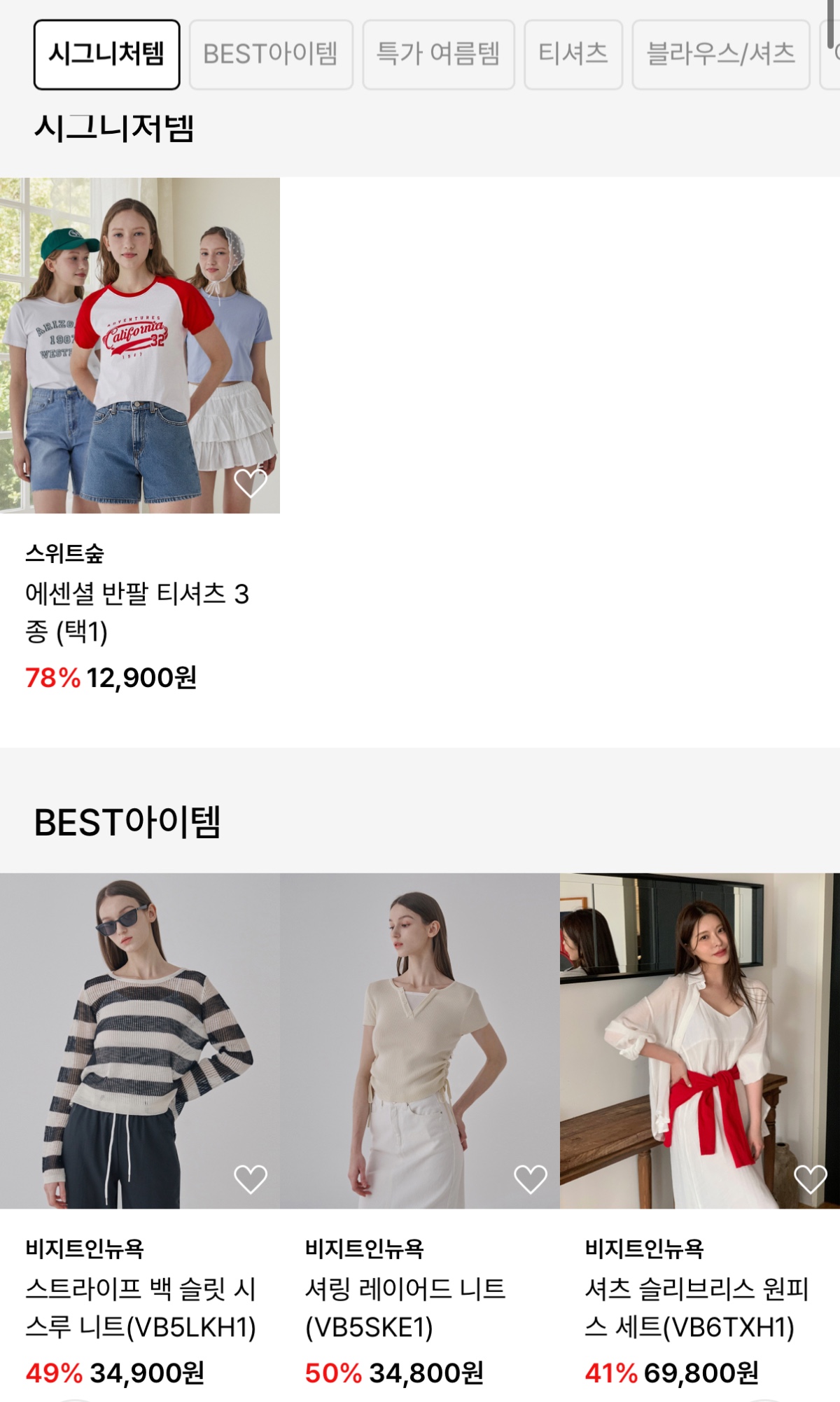Open the 특가 여름템 tab

[x=438, y=55]
